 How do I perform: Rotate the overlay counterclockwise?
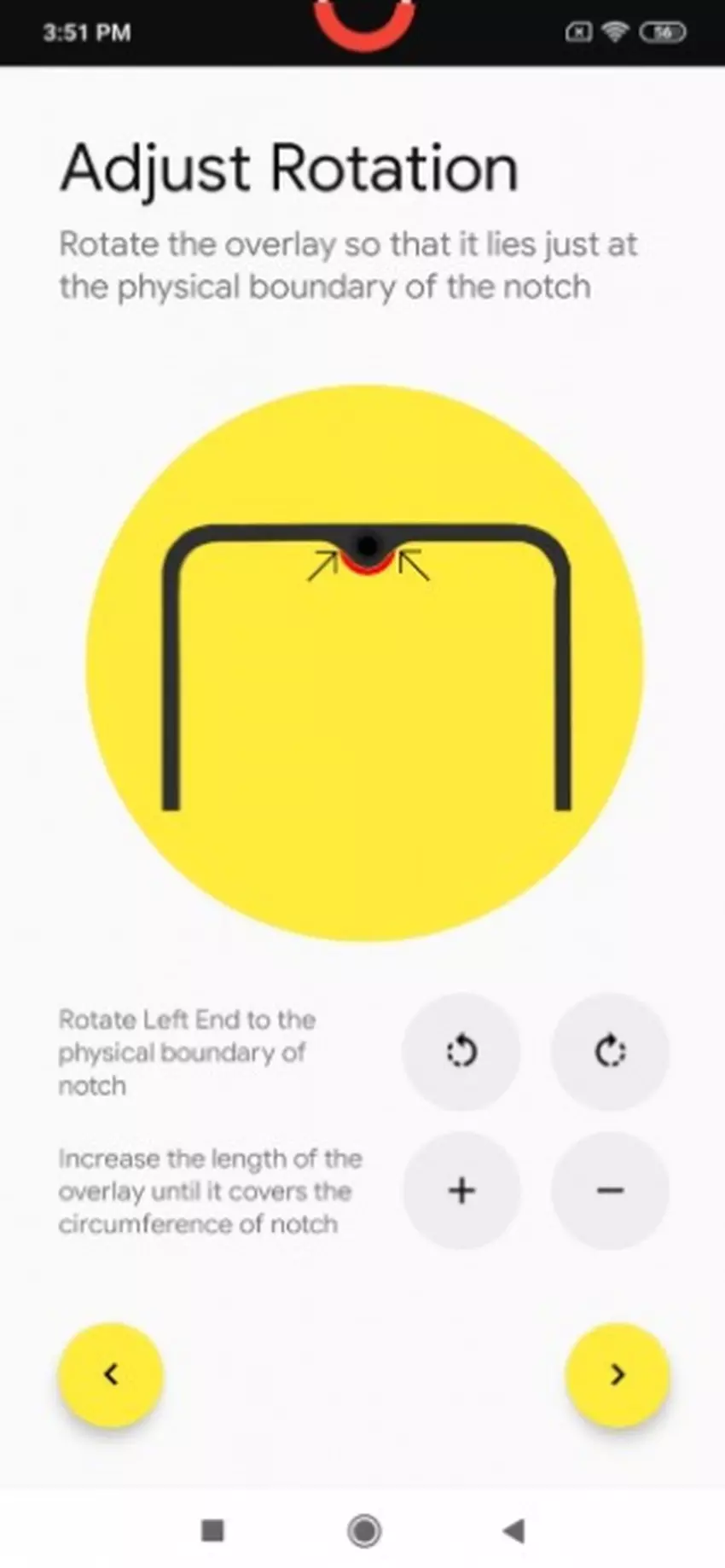coord(461,1051)
